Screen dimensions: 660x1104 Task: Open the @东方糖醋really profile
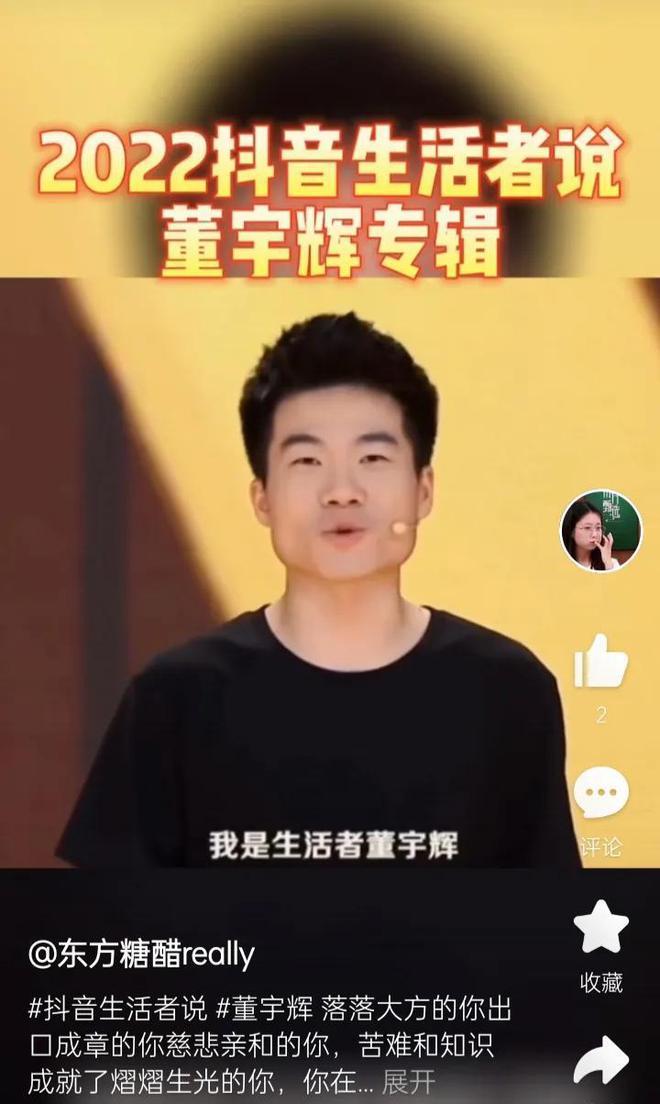click(x=141, y=954)
